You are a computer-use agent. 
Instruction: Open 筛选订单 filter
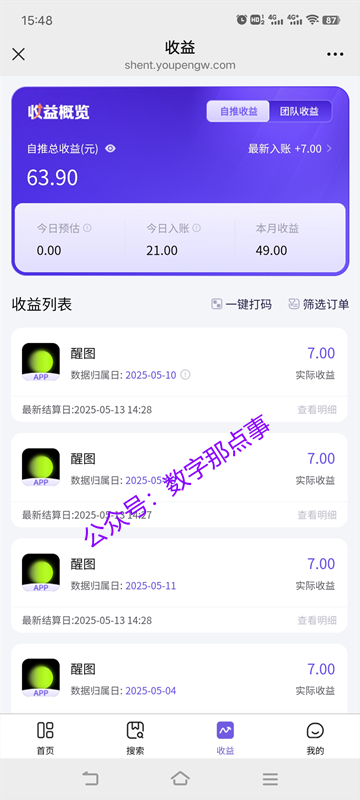point(319,305)
